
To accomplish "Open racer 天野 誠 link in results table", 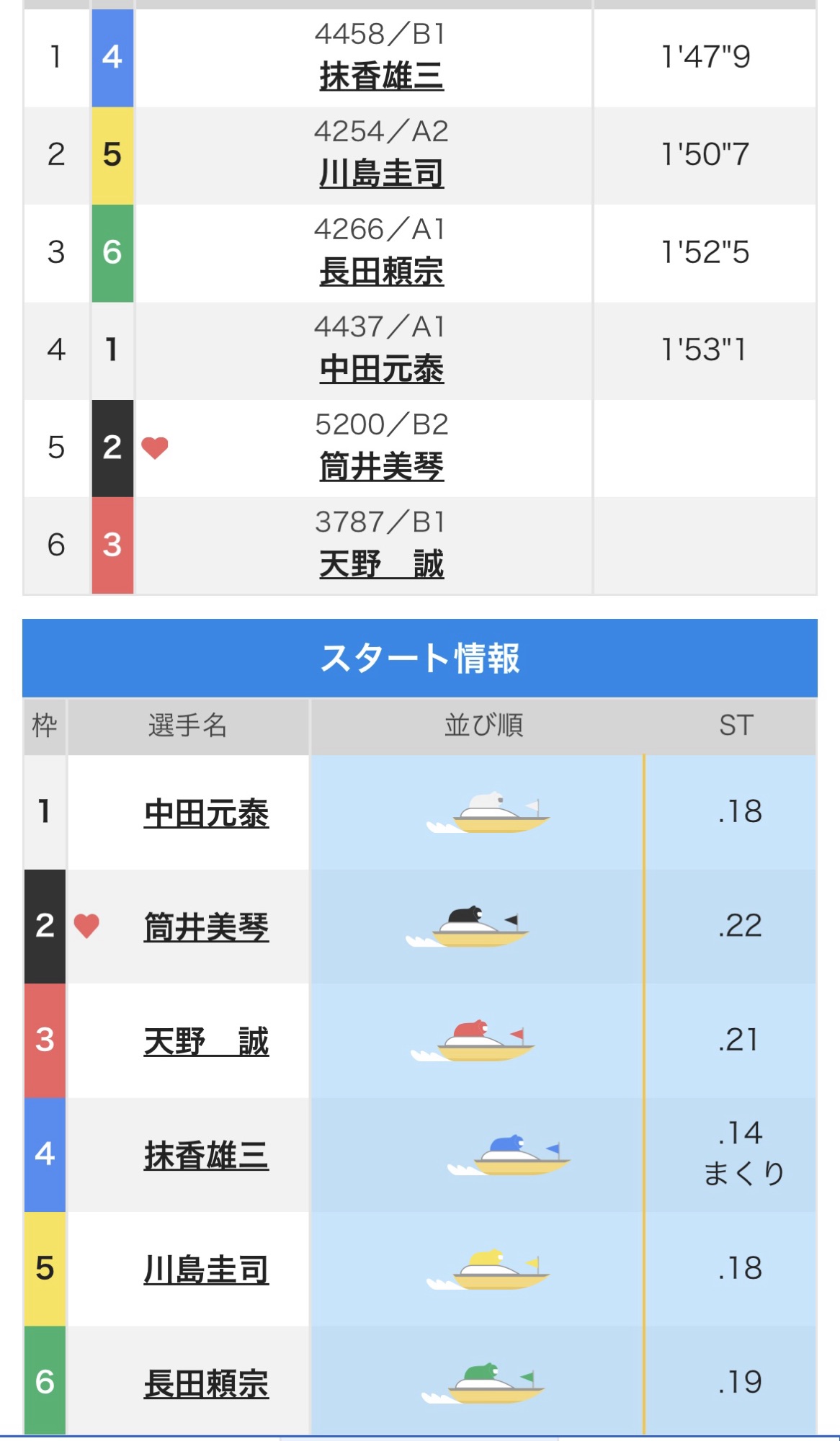I will click(381, 564).
